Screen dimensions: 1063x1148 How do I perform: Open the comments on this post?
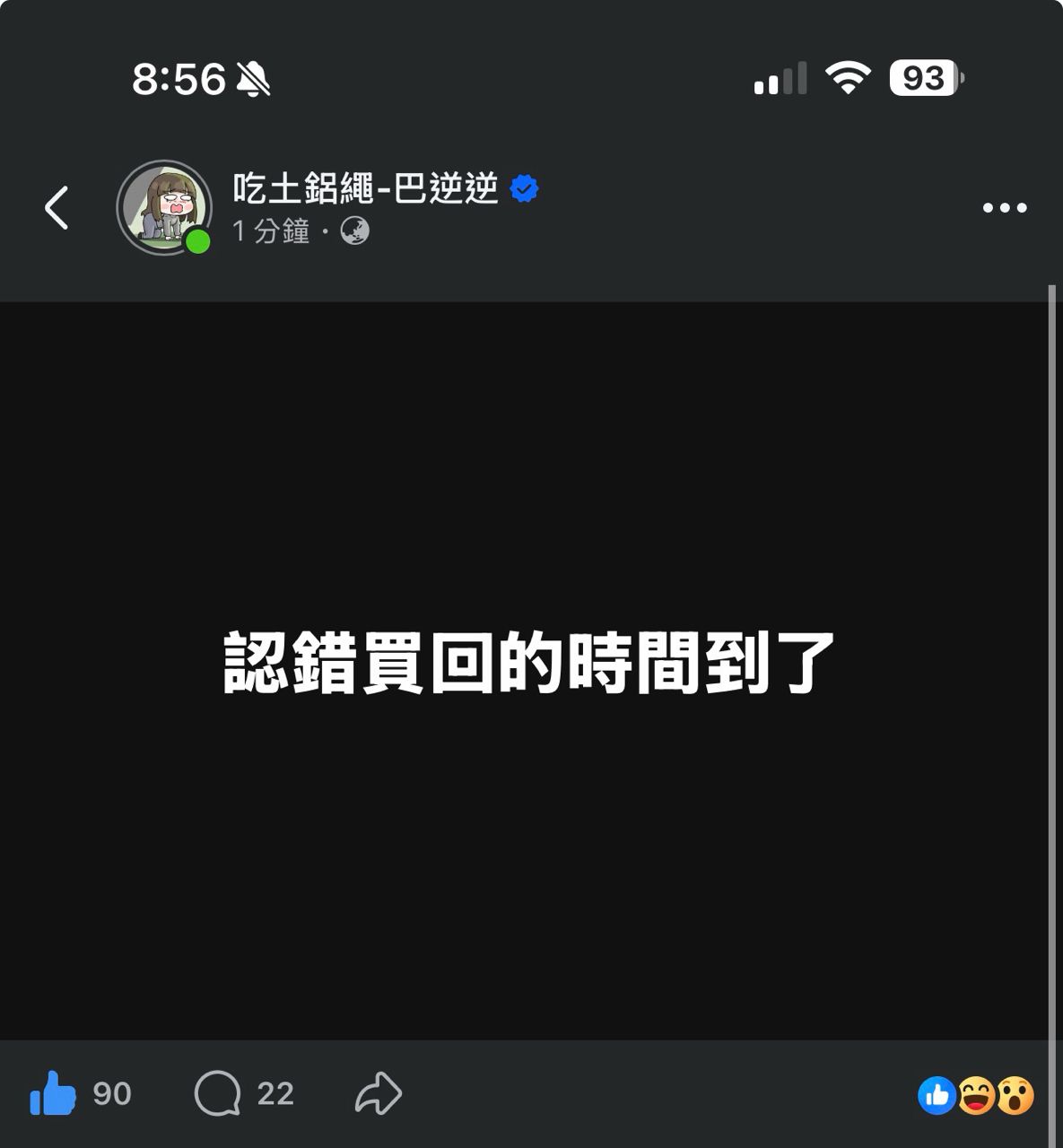(218, 1093)
